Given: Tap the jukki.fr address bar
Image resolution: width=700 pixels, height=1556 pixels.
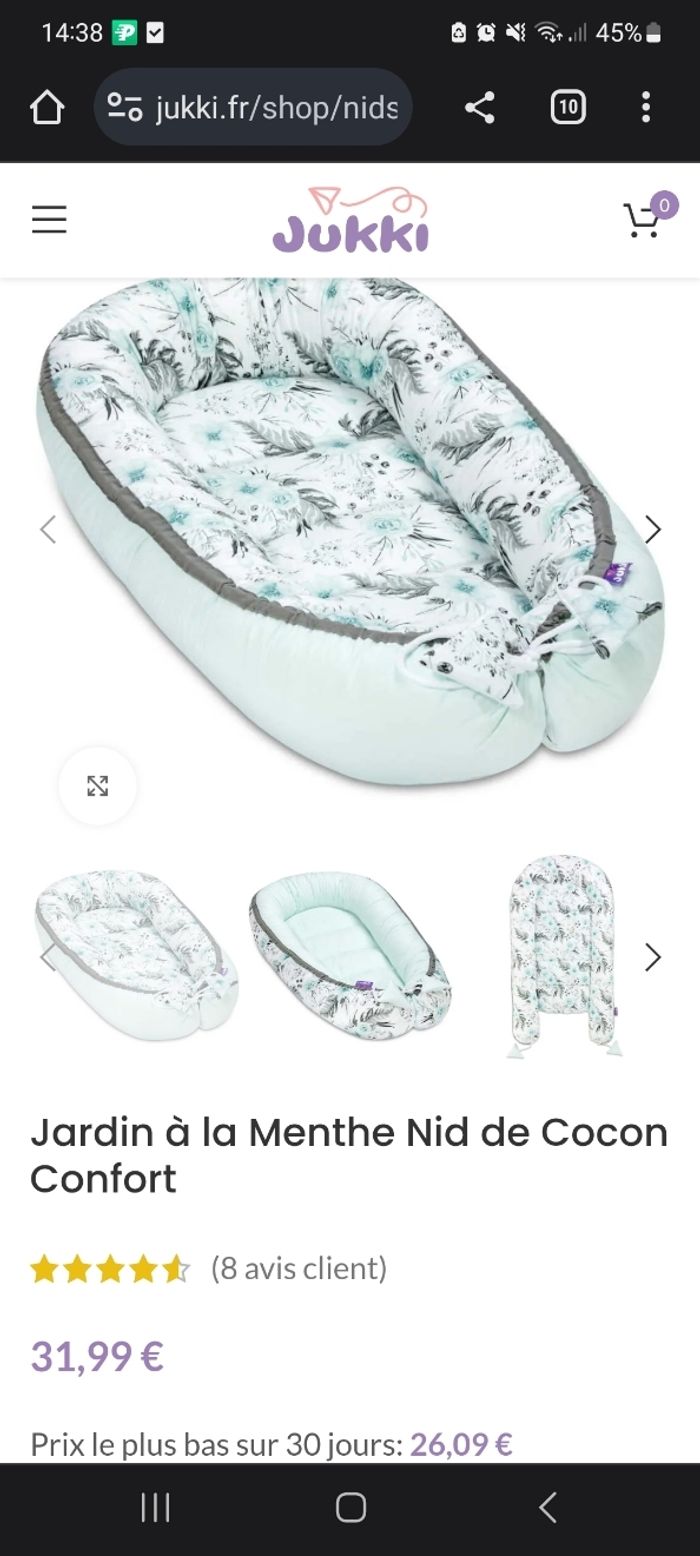Looking at the screenshot, I should click(x=253, y=107).
